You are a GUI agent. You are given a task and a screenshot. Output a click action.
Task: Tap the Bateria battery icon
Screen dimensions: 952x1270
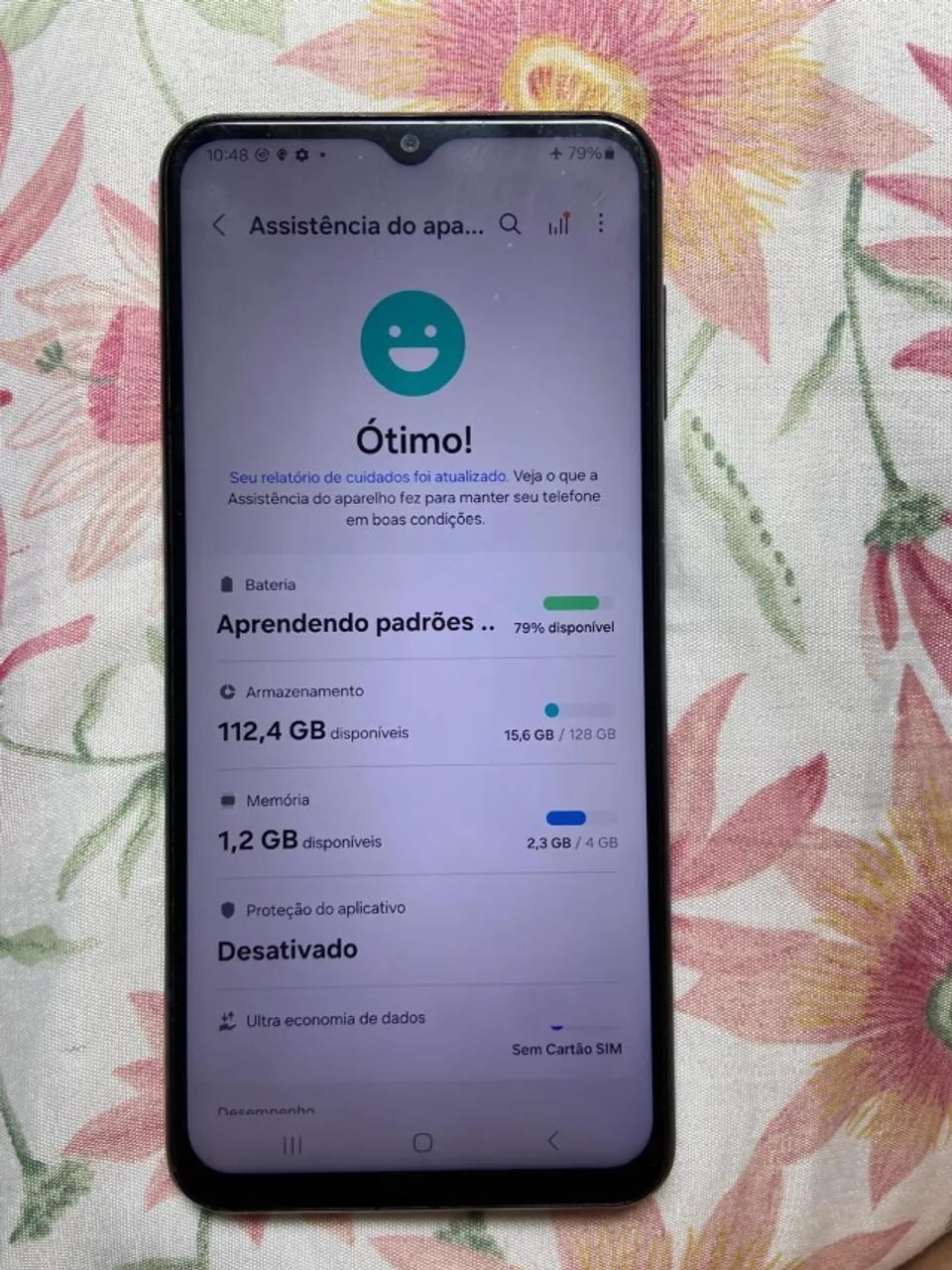229,584
